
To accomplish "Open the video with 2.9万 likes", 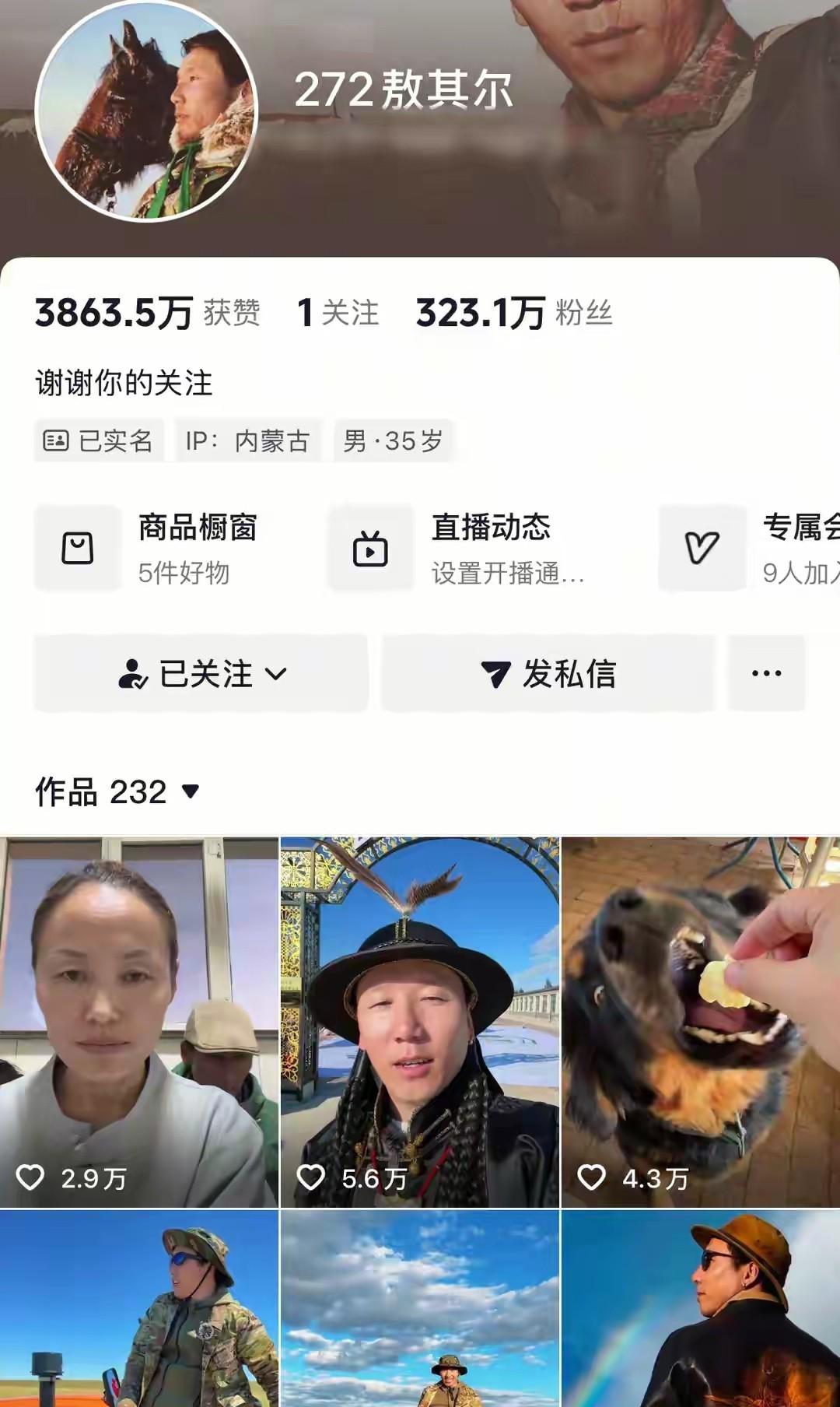I will [x=139, y=1022].
